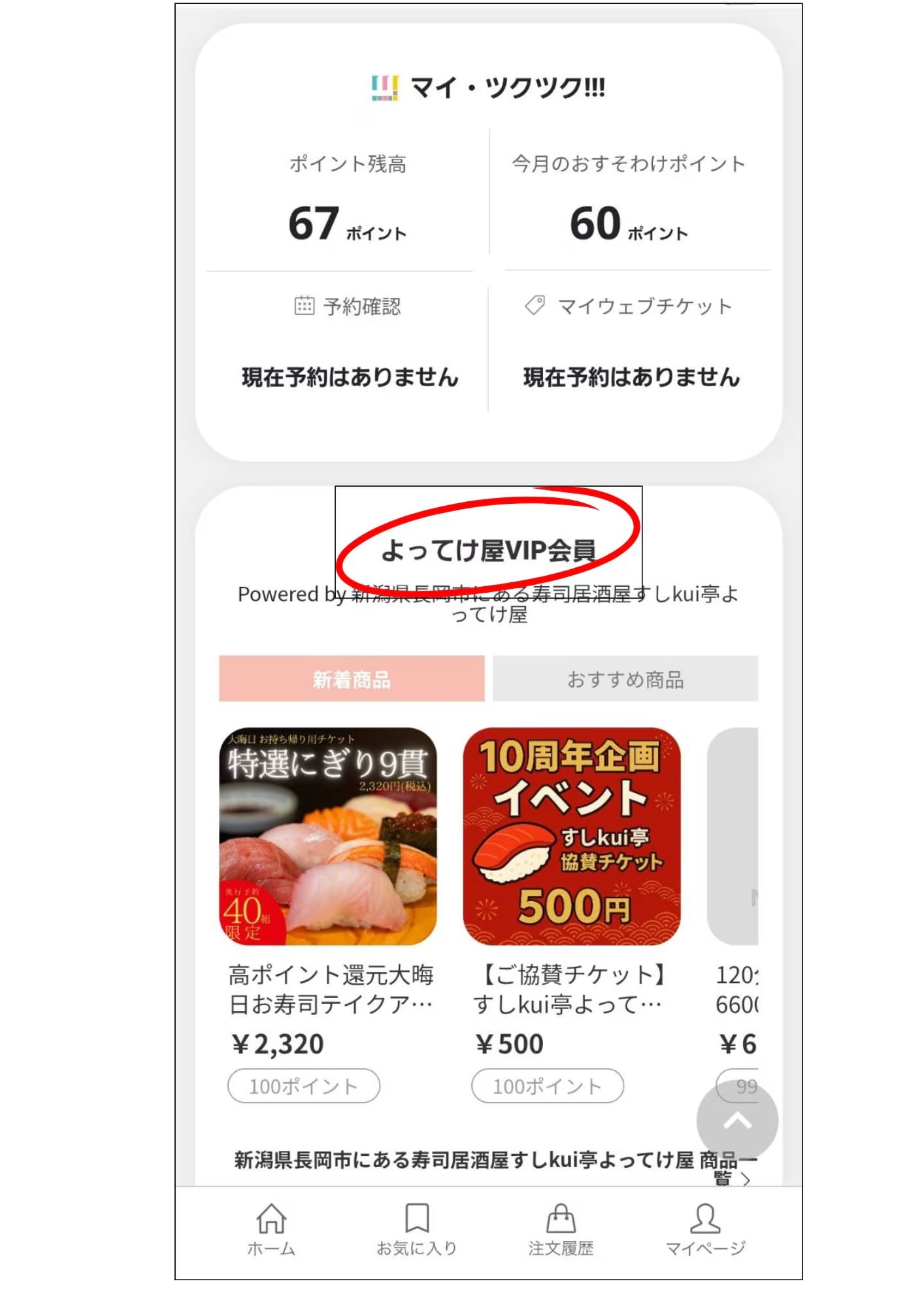
Task: Open the 注文履歴 tab
Action: [x=561, y=1230]
